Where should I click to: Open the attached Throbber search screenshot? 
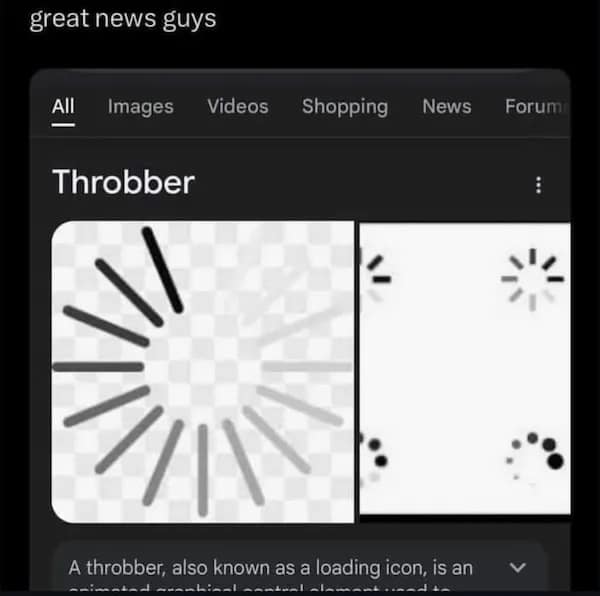[300, 330]
